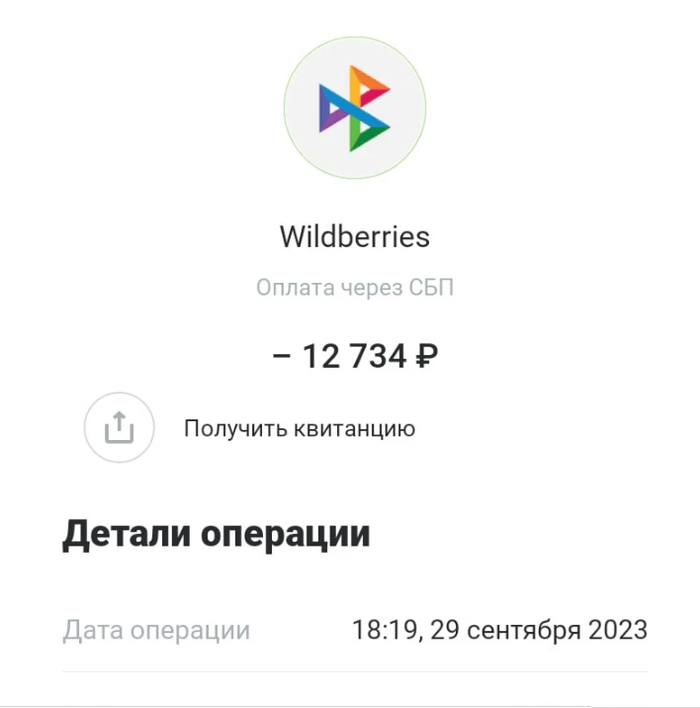700x708 pixels.
Task: Tap Получить квитанцию to get the receipt
Action: coord(298,429)
